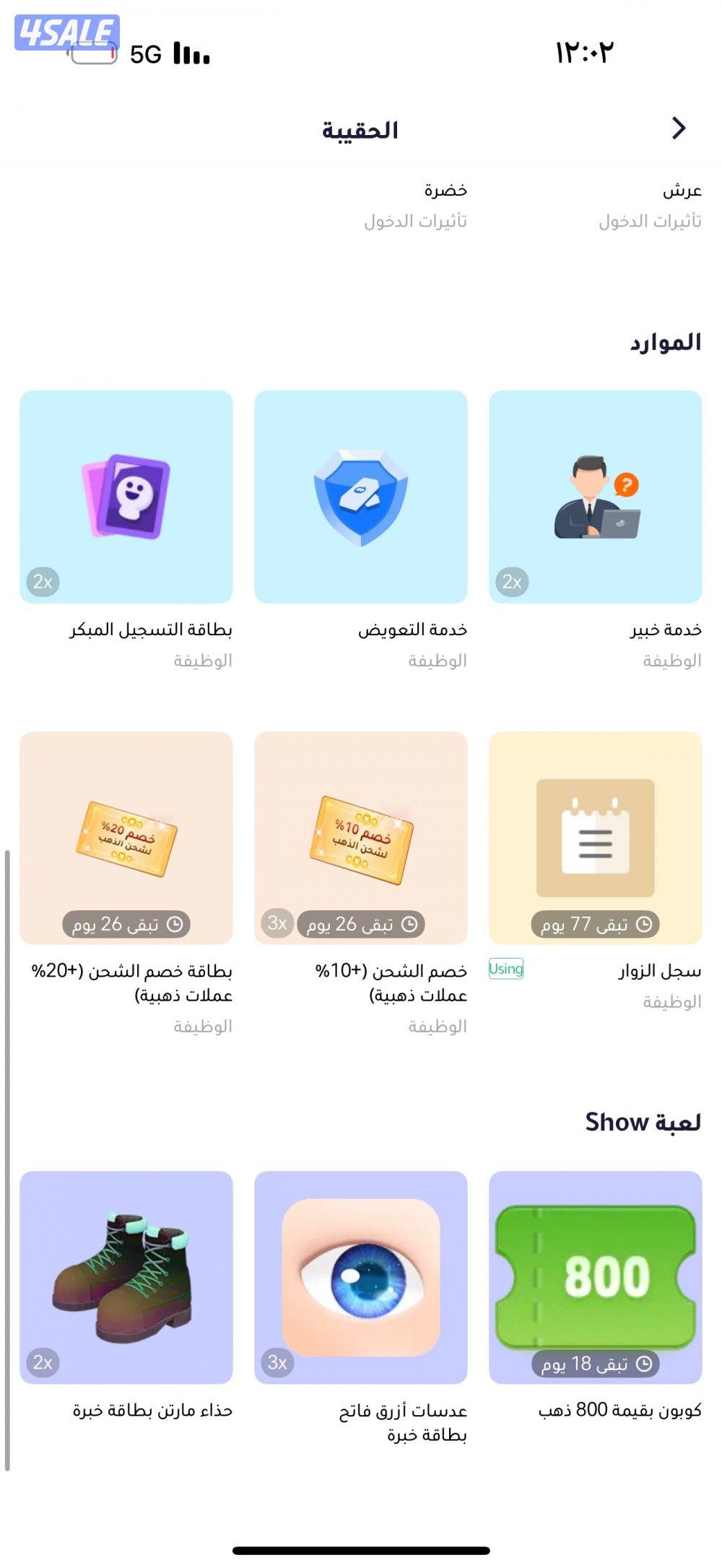Viewport: 722px width, 1568px height.
Task: Open the 20% gold recharge discount ticket icon
Action: click(x=127, y=837)
